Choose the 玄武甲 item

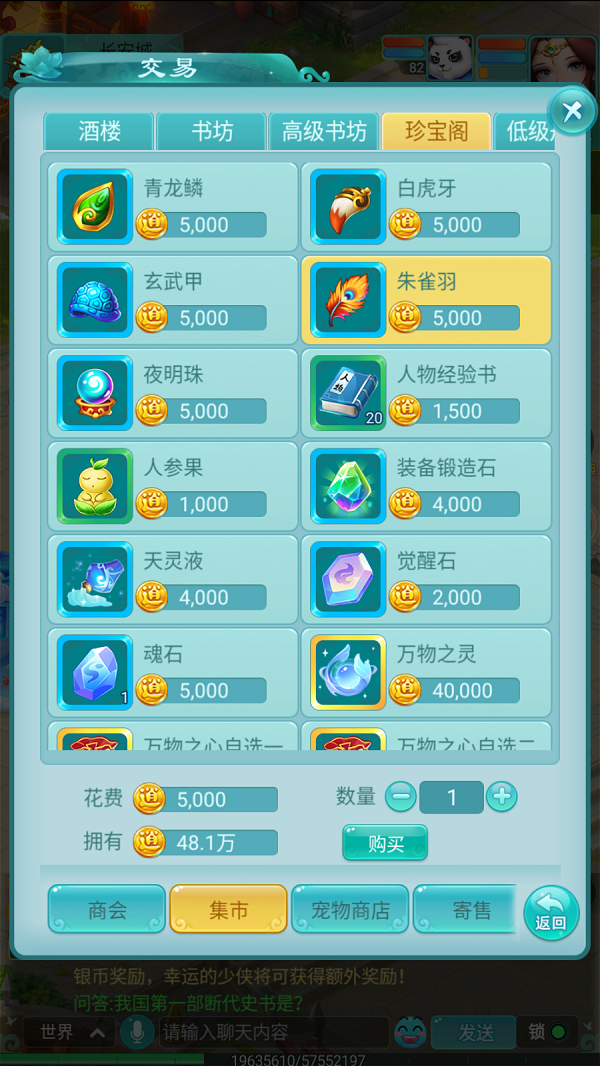click(x=173, y=299)
